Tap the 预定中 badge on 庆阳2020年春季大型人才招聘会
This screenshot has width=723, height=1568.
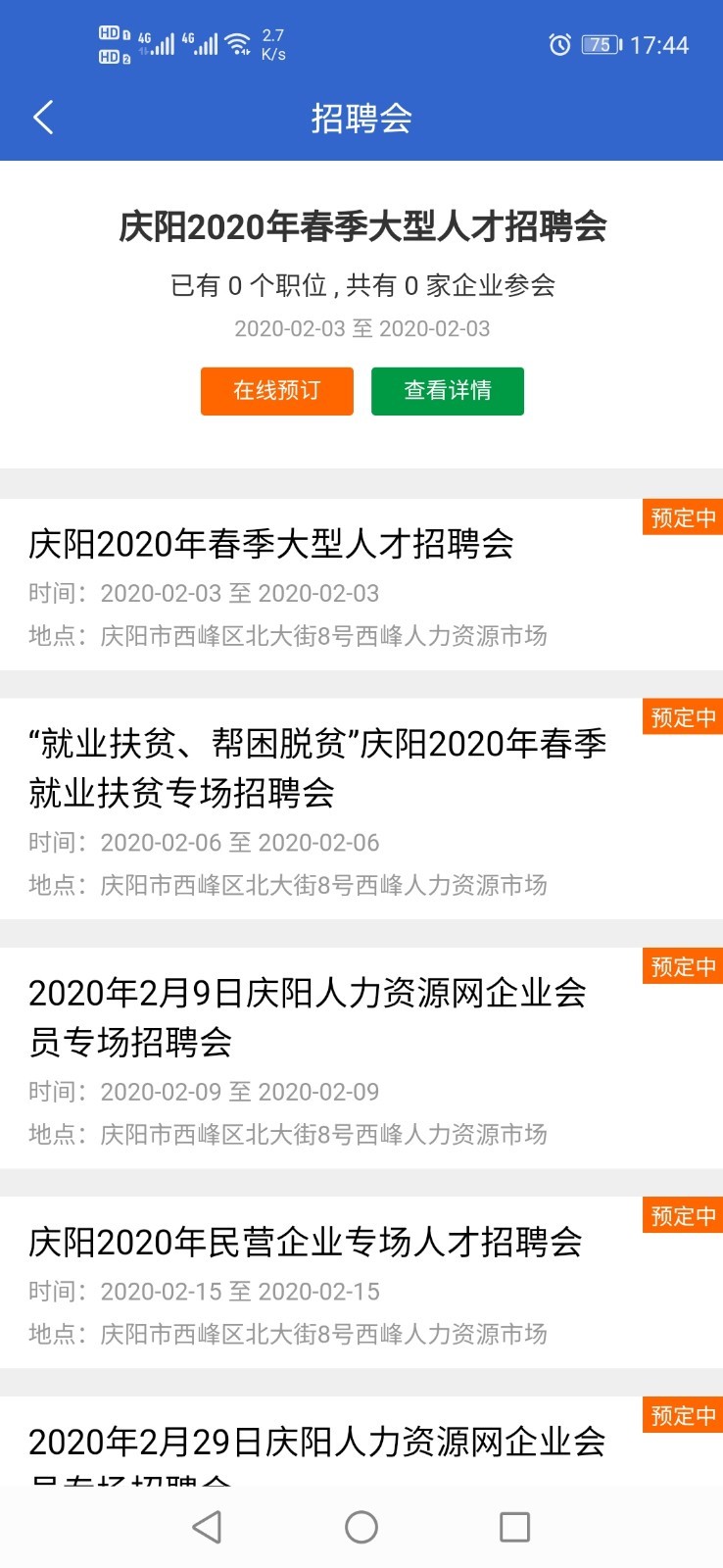click(682, 516)
